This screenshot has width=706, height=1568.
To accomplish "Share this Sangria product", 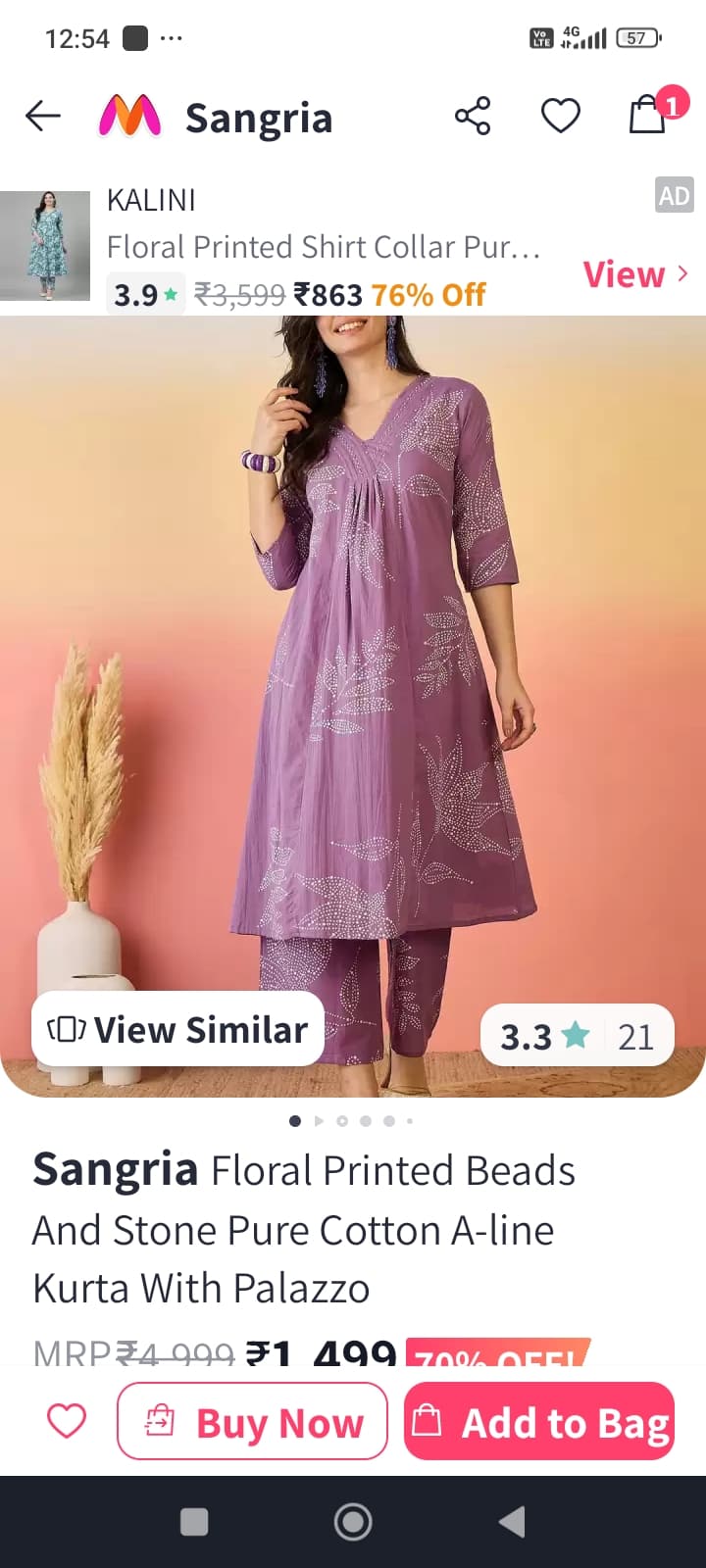I will tap(473, 117).
